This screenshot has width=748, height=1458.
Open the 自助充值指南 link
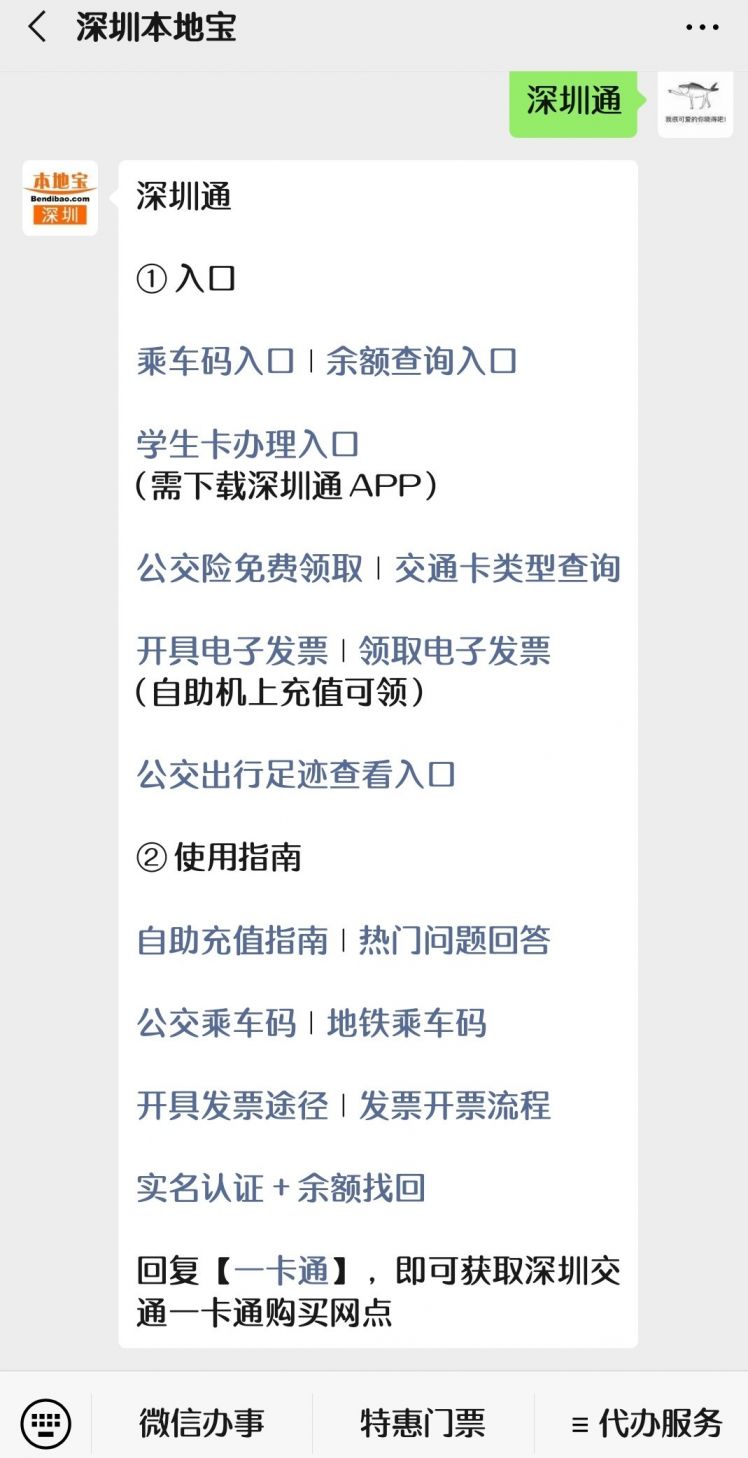pyautogui.click(x=232, y=940)
